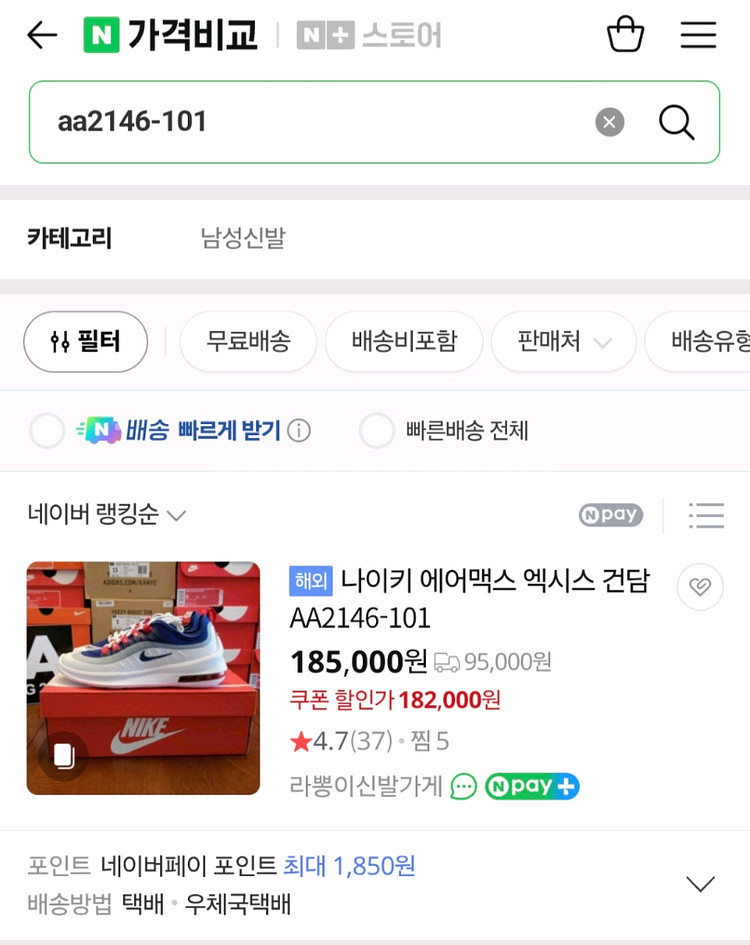Select the 빠른배송 전체 option
Screen dimensions: 750x945
point(376,431)
